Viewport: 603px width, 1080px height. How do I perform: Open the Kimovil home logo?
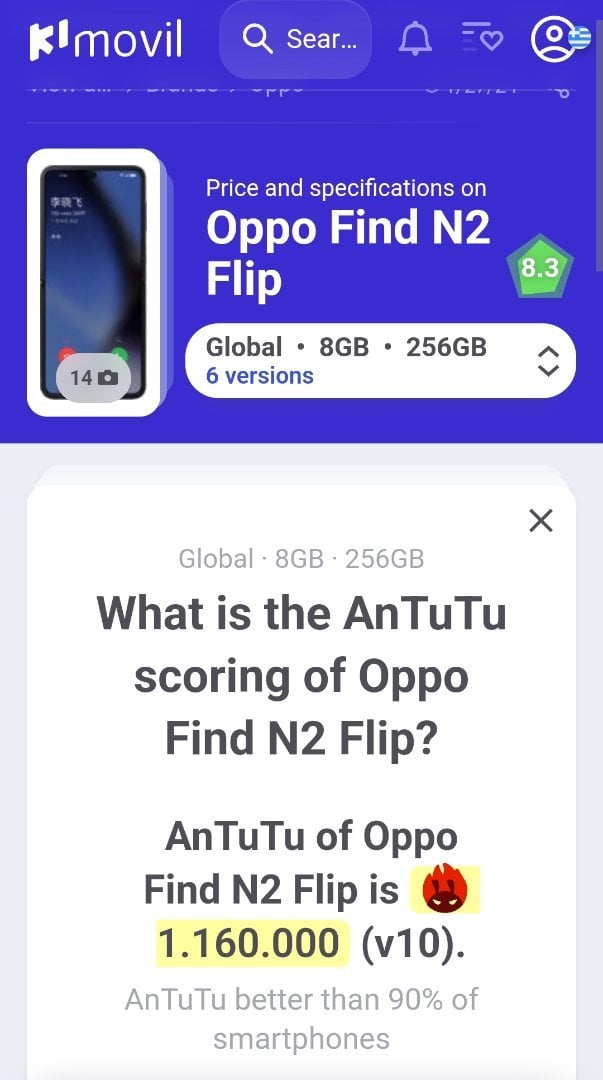point(106,40)
